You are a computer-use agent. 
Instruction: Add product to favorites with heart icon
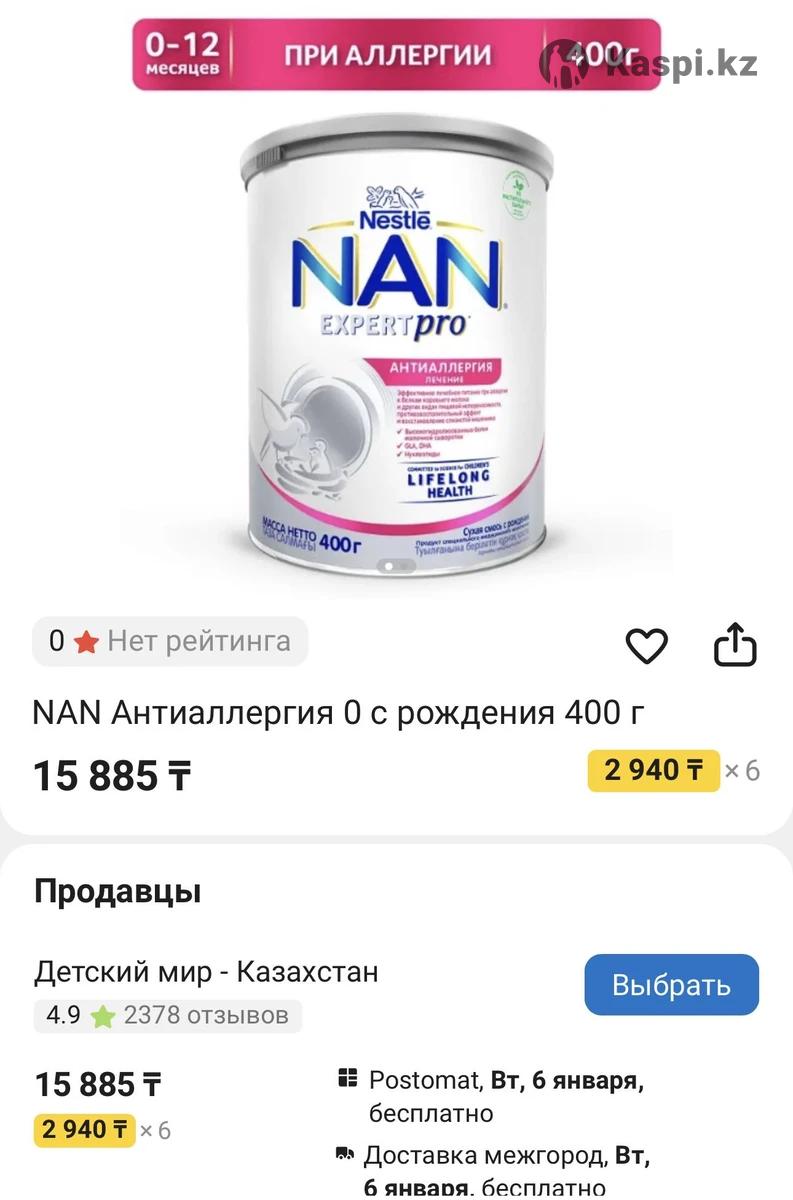(x=646, y=646)
